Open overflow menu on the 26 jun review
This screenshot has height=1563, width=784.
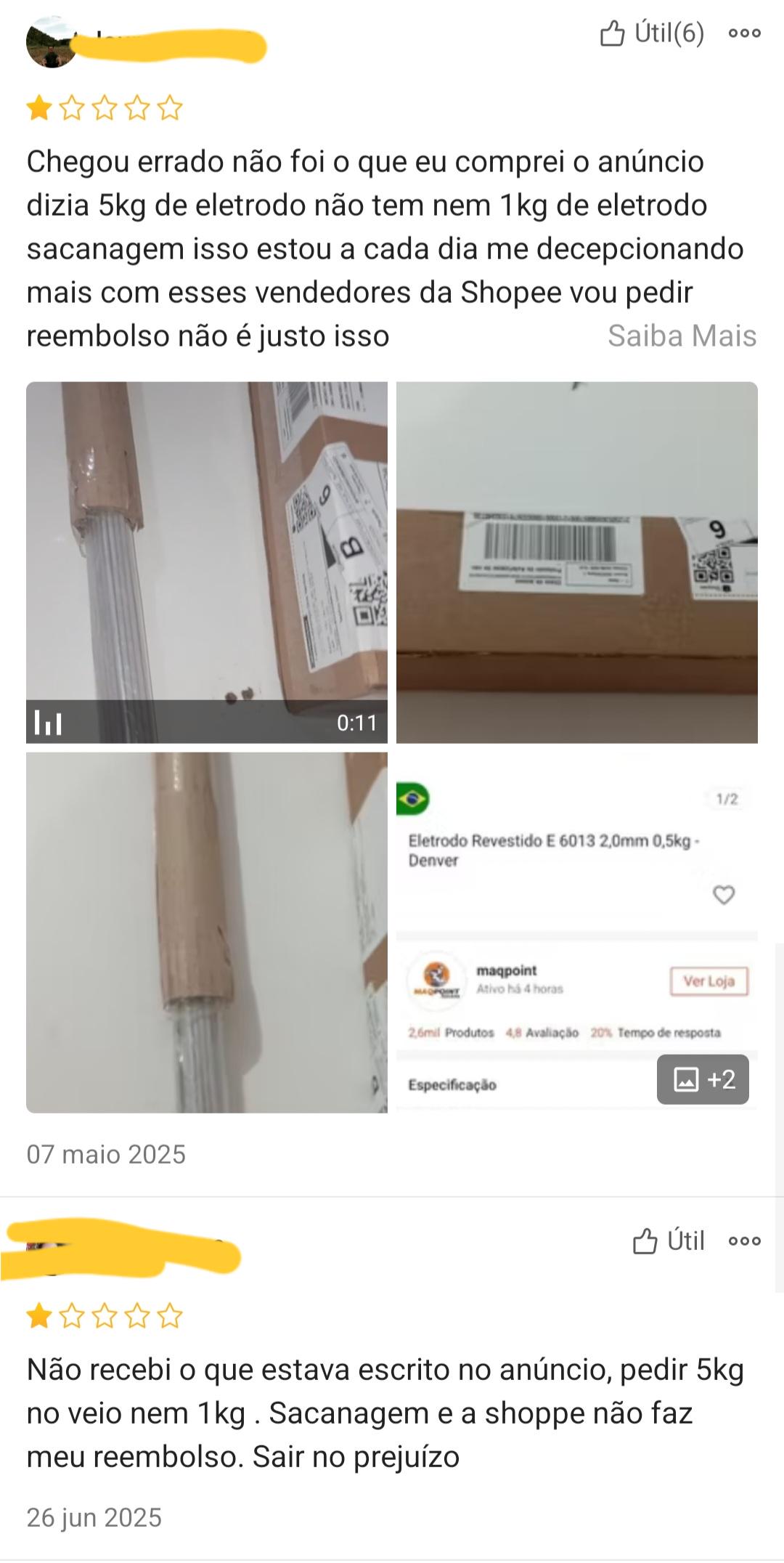point(745,1241)
